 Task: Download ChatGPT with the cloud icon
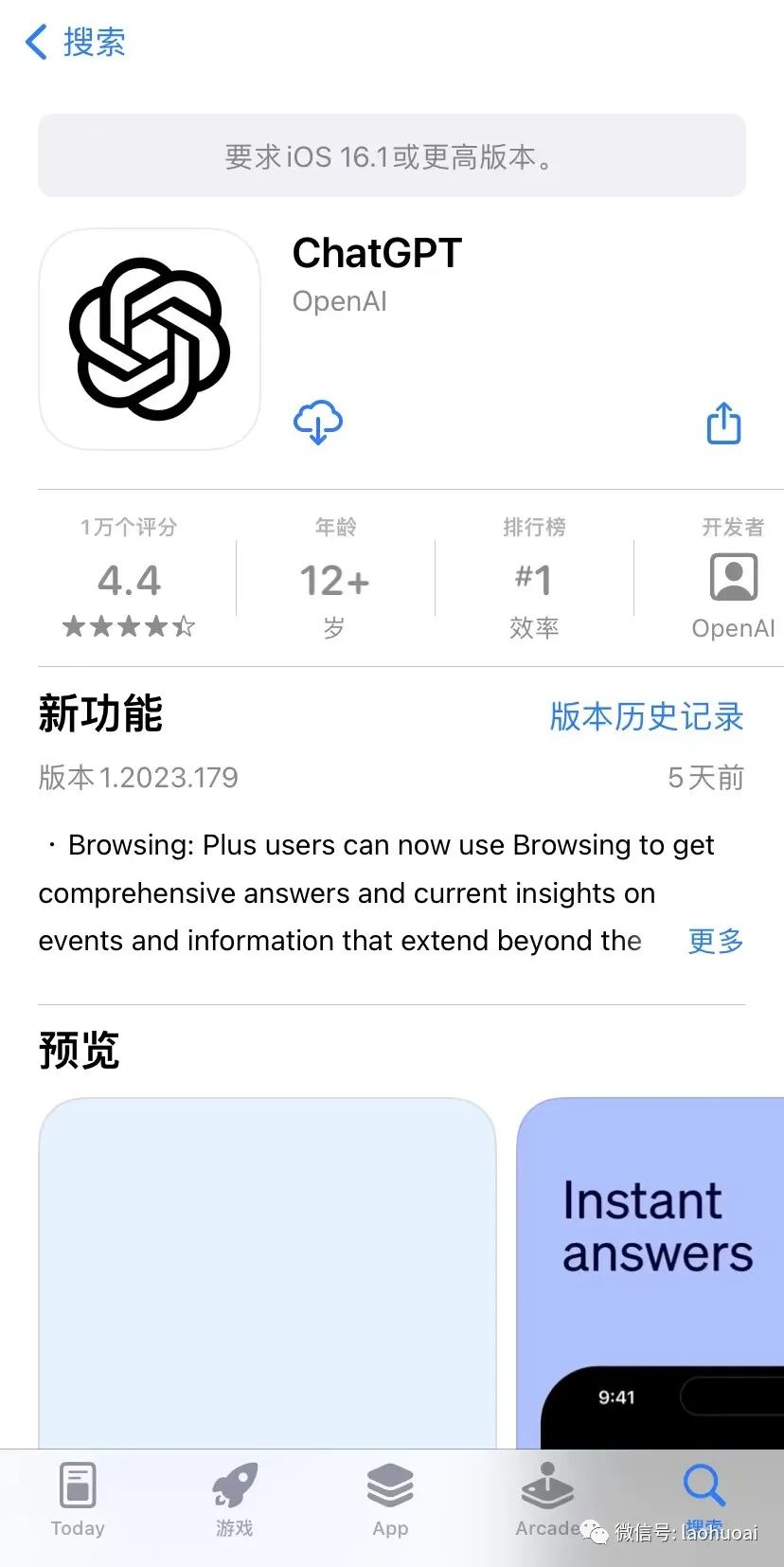click(318, 422)
